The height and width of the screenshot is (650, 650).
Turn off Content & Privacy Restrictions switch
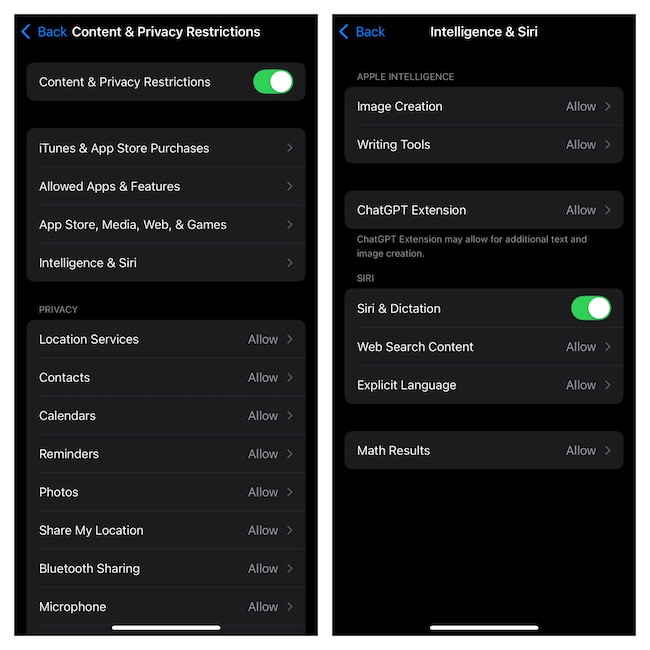272,82
